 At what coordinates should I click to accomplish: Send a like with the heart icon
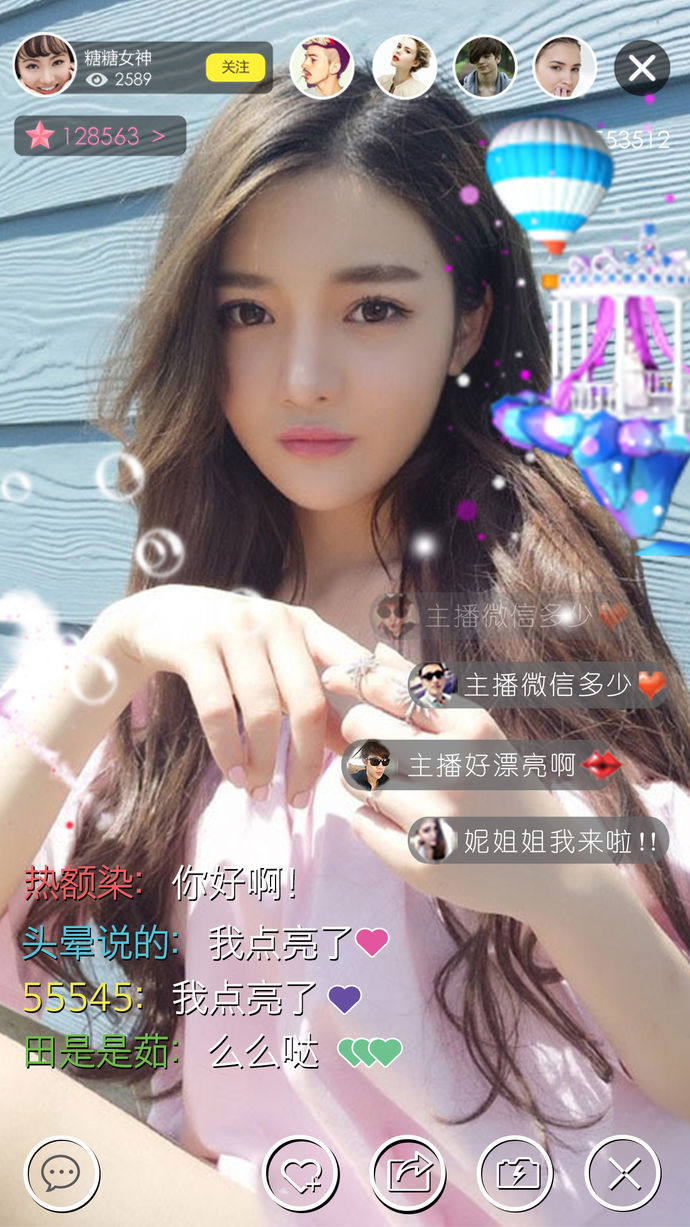(x=301, y=1173)
